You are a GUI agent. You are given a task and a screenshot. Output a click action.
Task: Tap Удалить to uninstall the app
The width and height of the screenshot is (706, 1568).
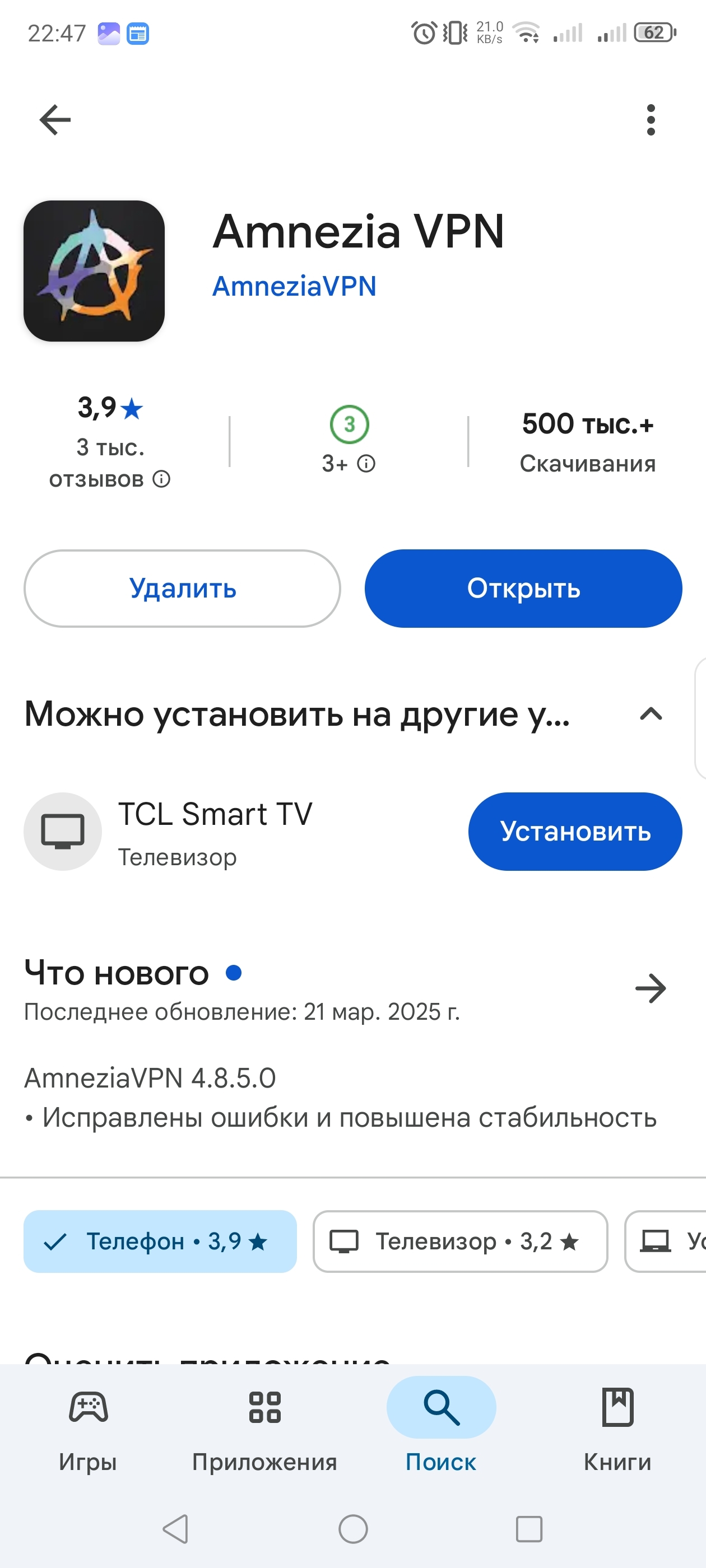182,589
